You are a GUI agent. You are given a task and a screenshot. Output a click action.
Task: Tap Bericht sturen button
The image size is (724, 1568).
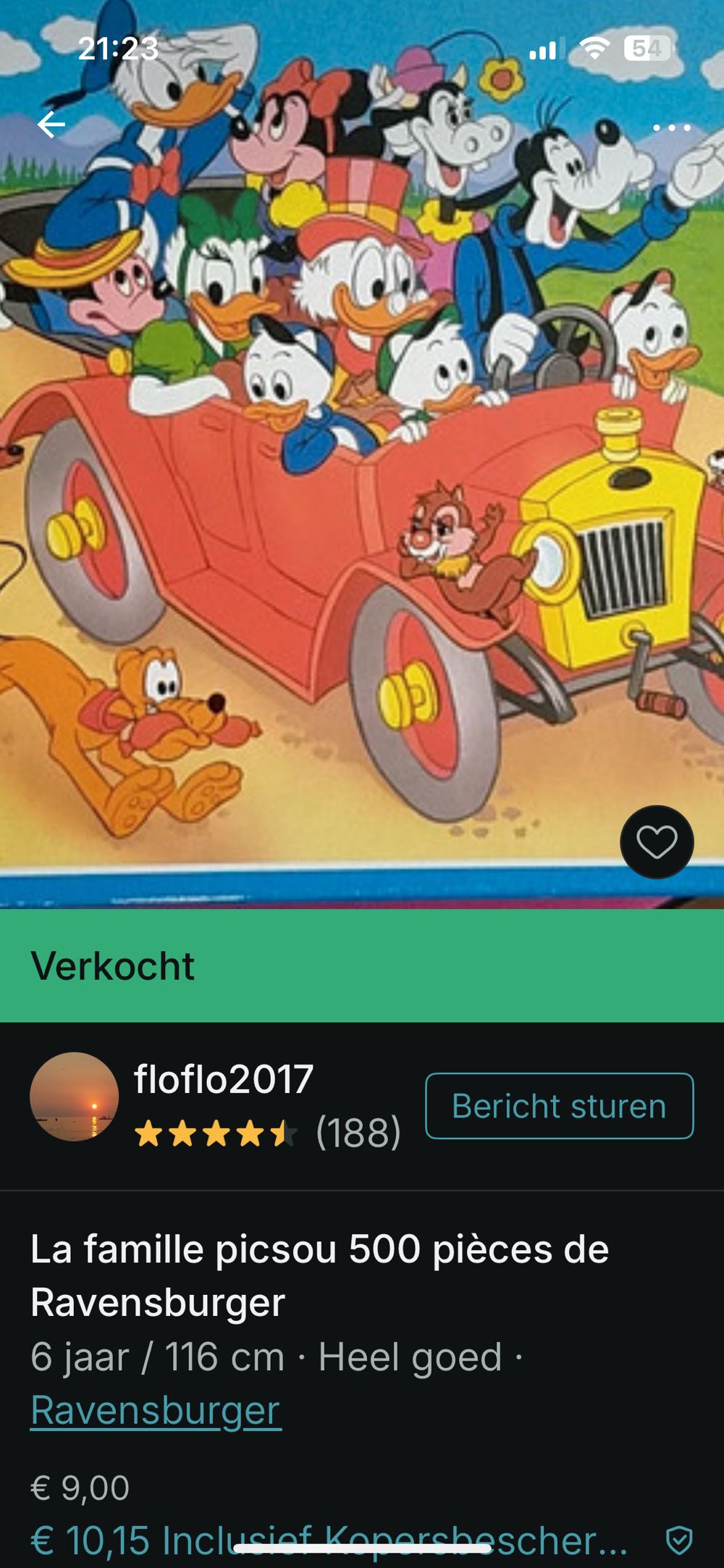click(559, 1106)
